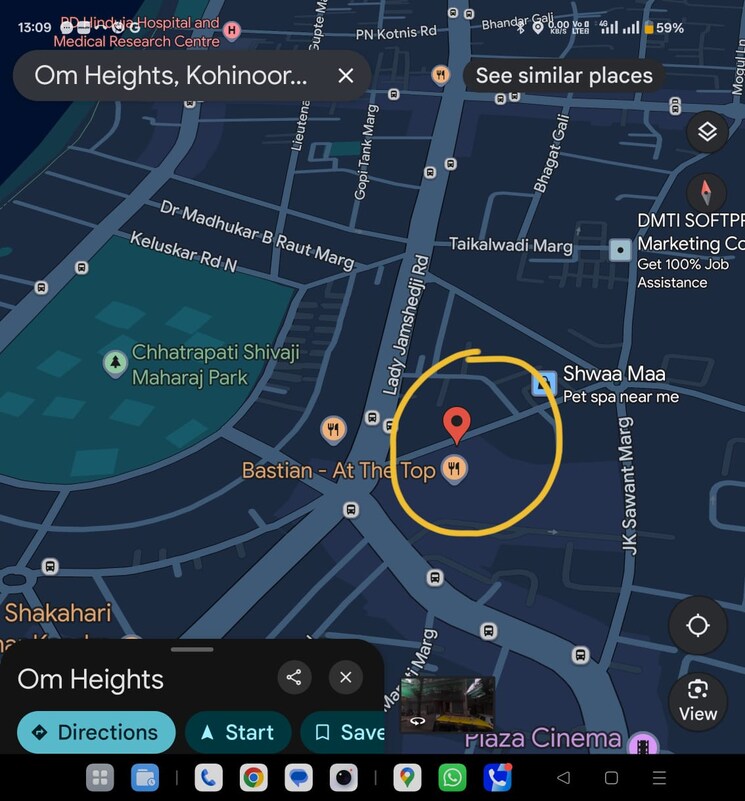Select the Bastian - At The Top restaurant pin

454,468
